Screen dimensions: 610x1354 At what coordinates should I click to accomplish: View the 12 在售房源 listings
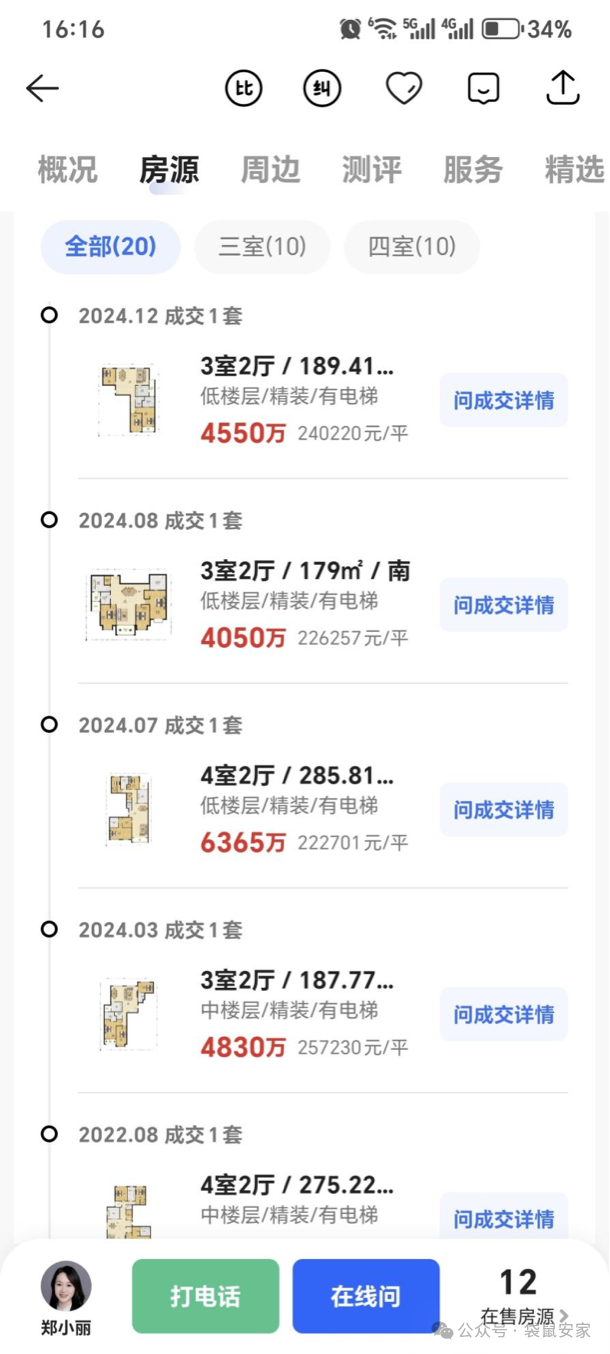(520, 1295)
